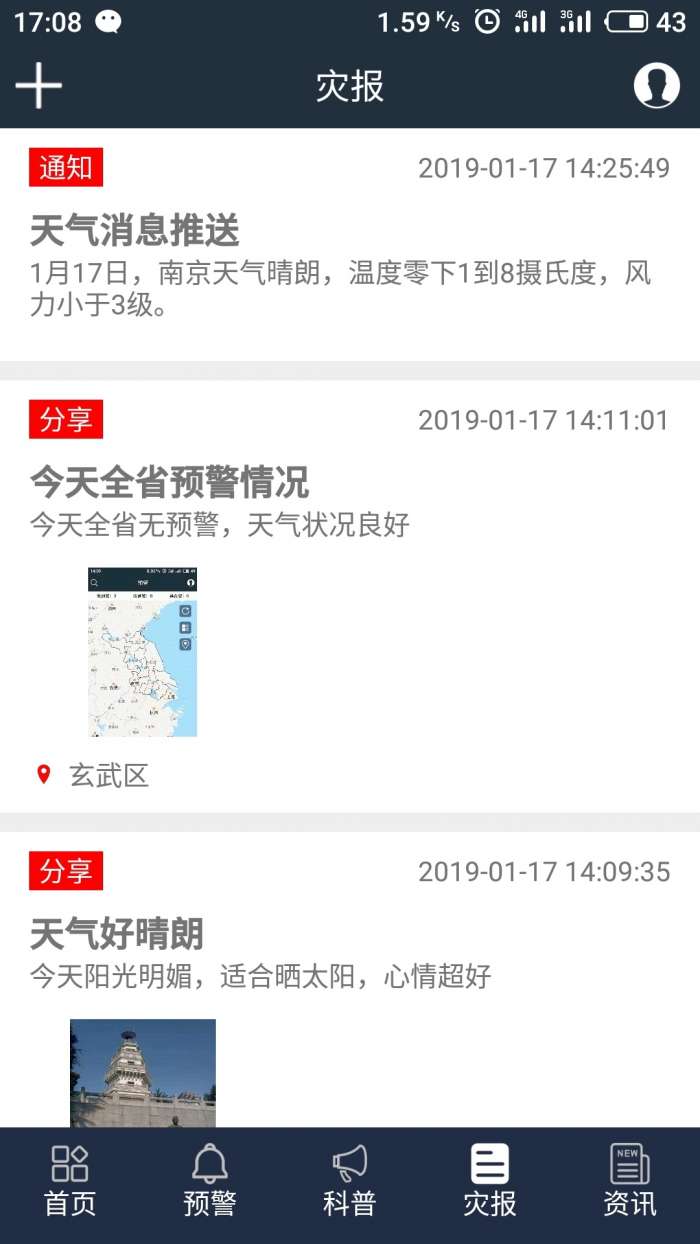This screenshot has height=1244, width=700.
Task: Select the 灾报 tab
Action: pyautogui.click(x=490, y=1181)
